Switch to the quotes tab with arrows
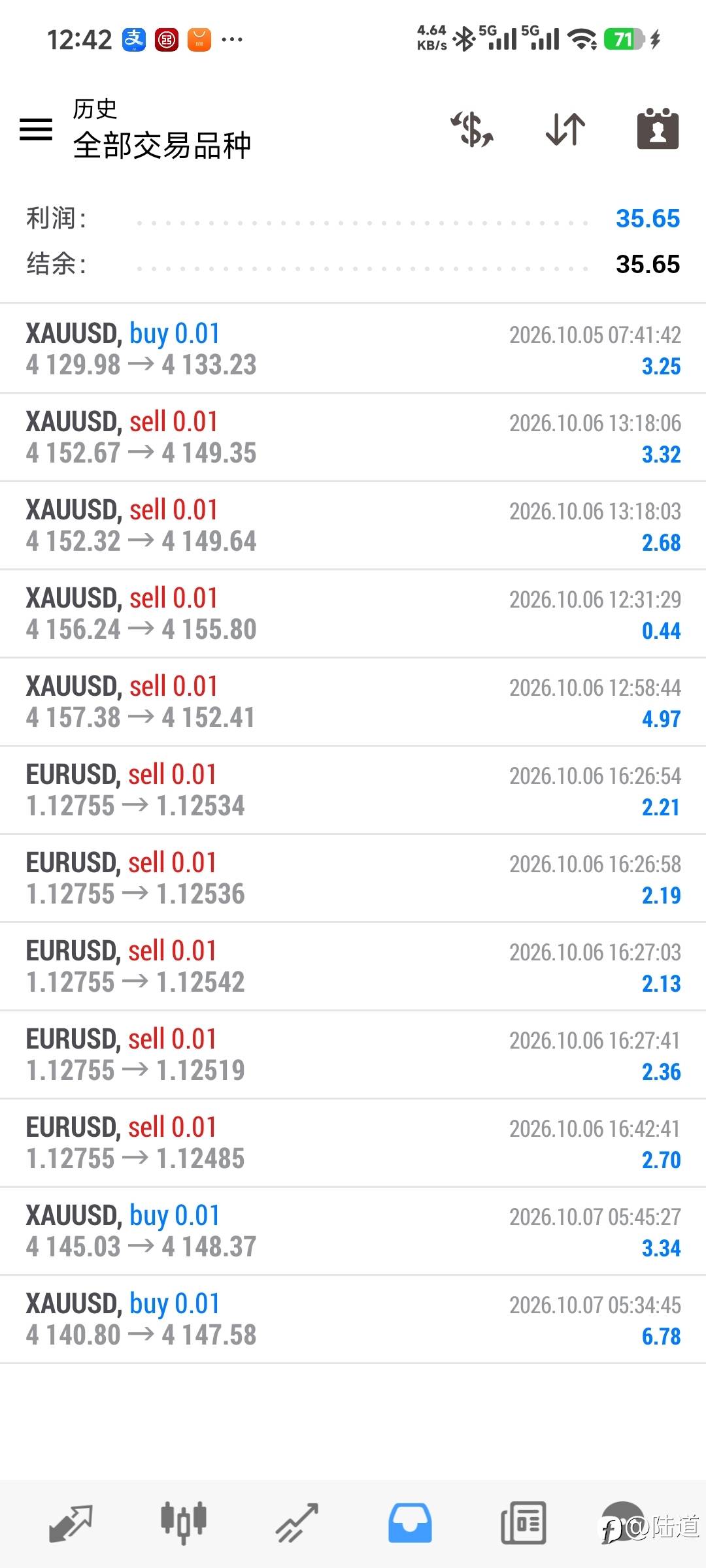 click(71, 1523)
